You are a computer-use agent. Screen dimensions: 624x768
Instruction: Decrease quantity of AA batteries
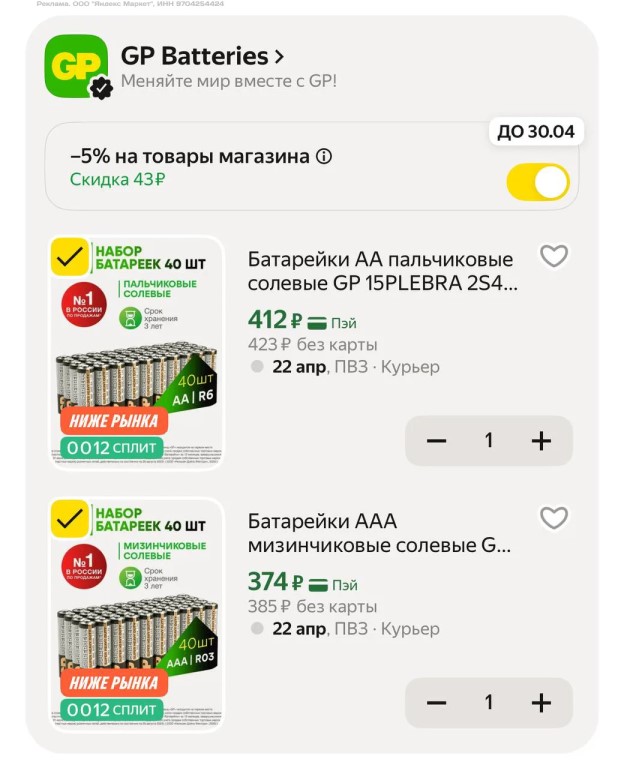pos(437,441)
